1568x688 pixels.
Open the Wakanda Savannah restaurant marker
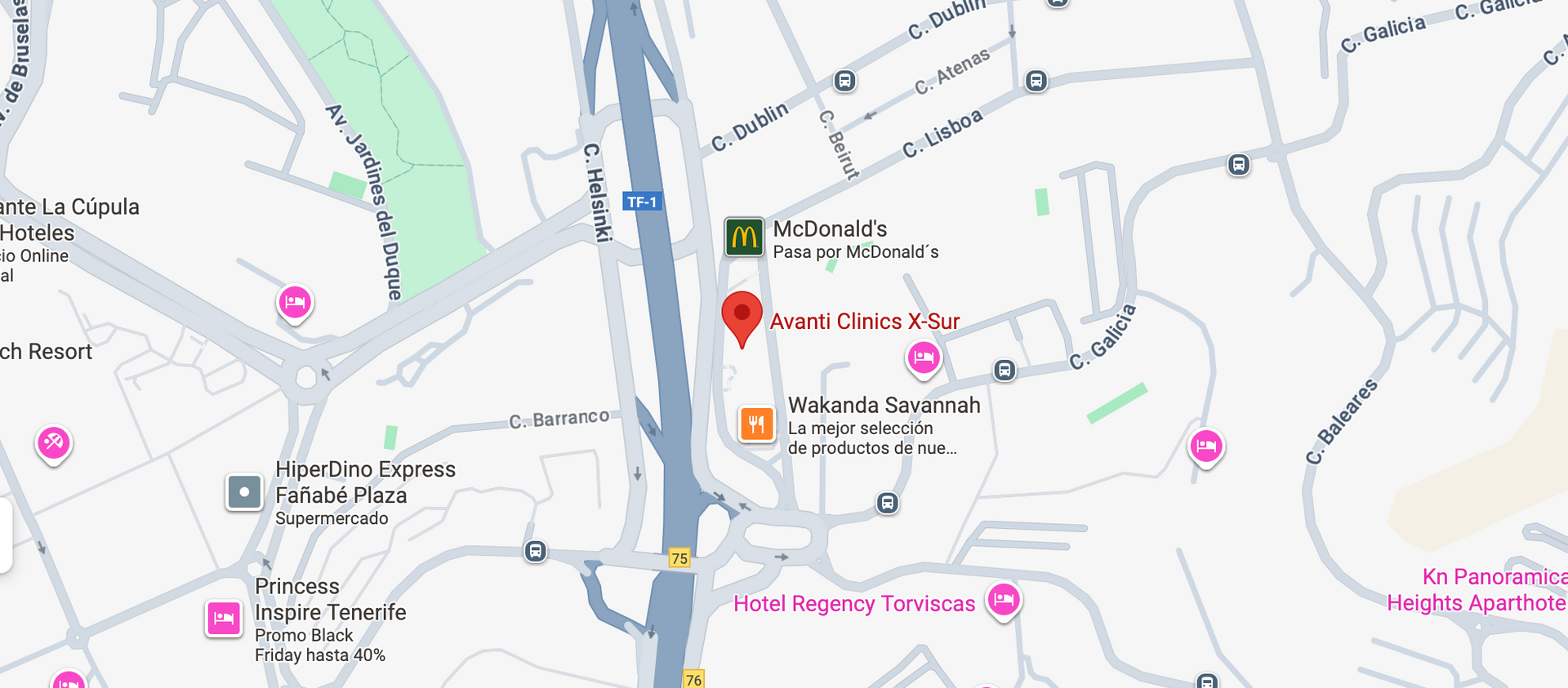point(757,424)
